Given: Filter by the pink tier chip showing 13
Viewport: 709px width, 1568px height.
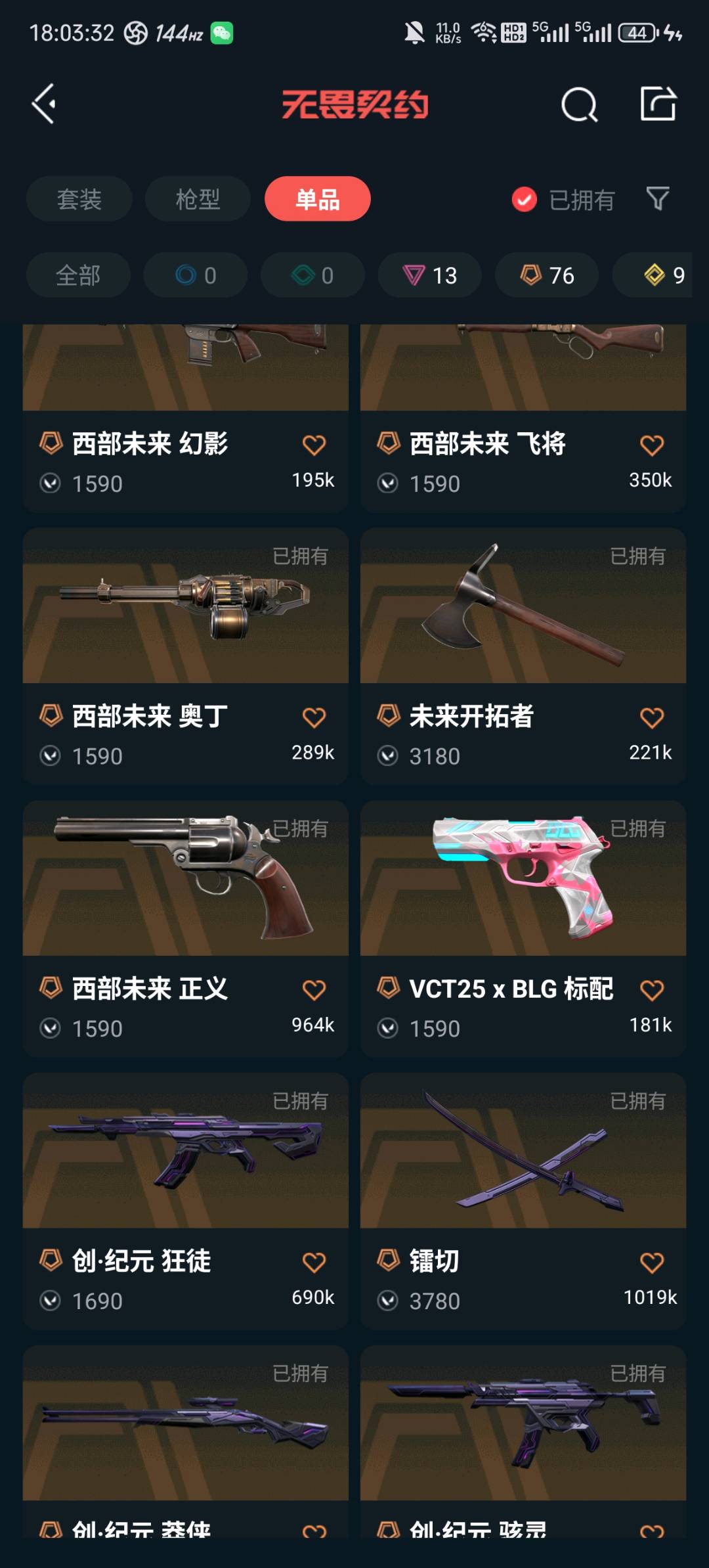Looking at the screenshot, I should coord(430,275).
